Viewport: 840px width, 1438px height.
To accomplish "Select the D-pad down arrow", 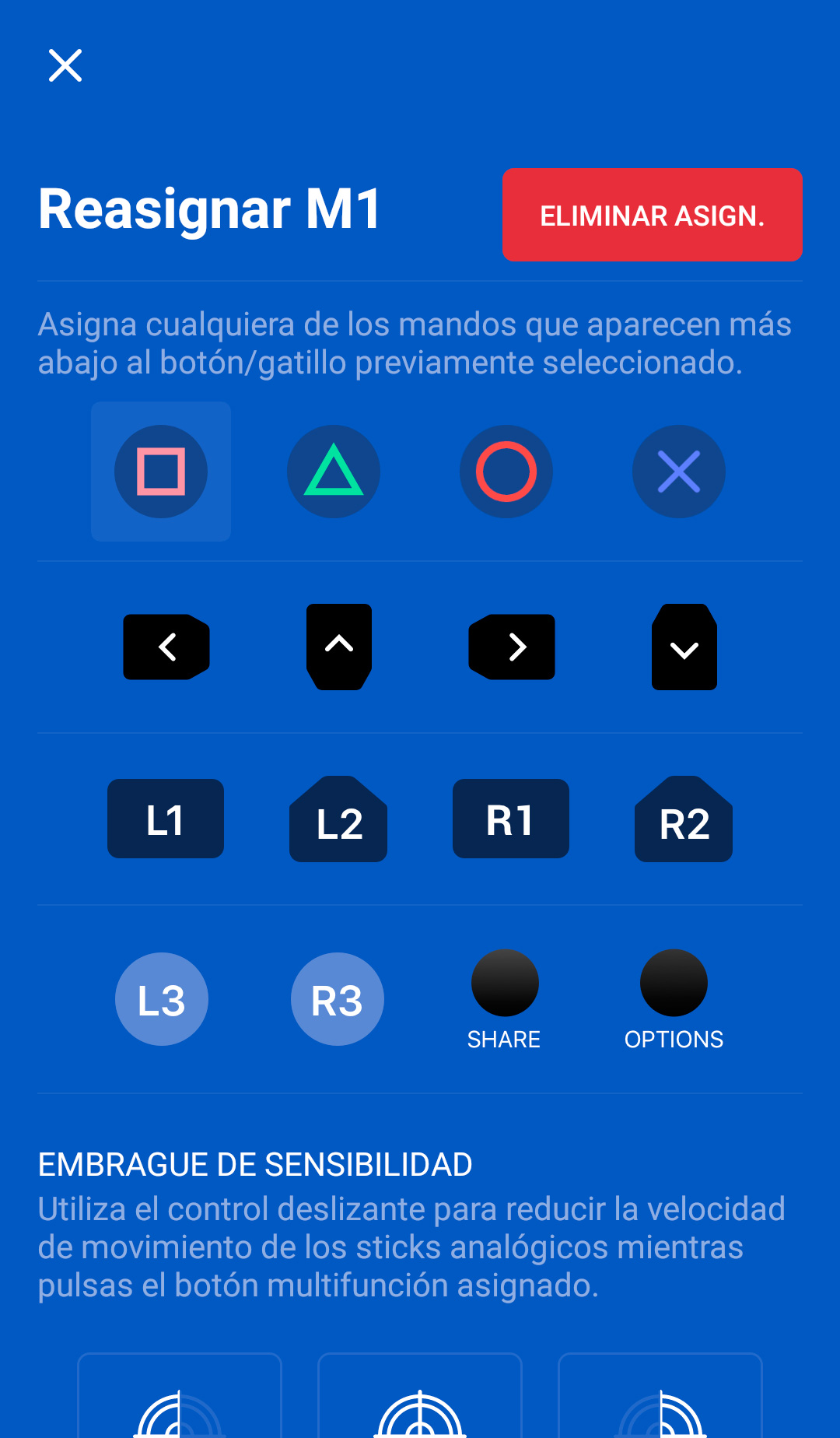I will point(684,647).
